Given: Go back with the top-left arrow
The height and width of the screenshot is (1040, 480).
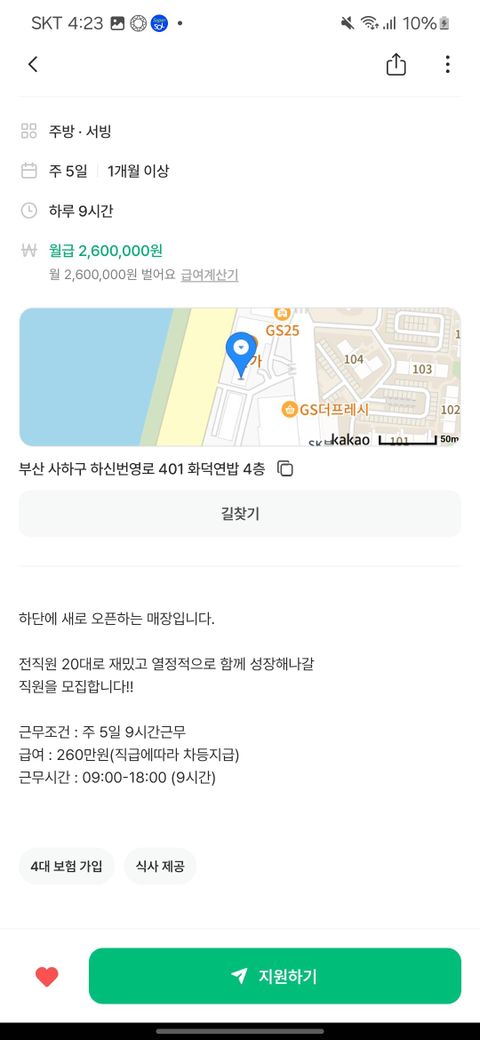Looking at the screenshot, I should point(32,64).
